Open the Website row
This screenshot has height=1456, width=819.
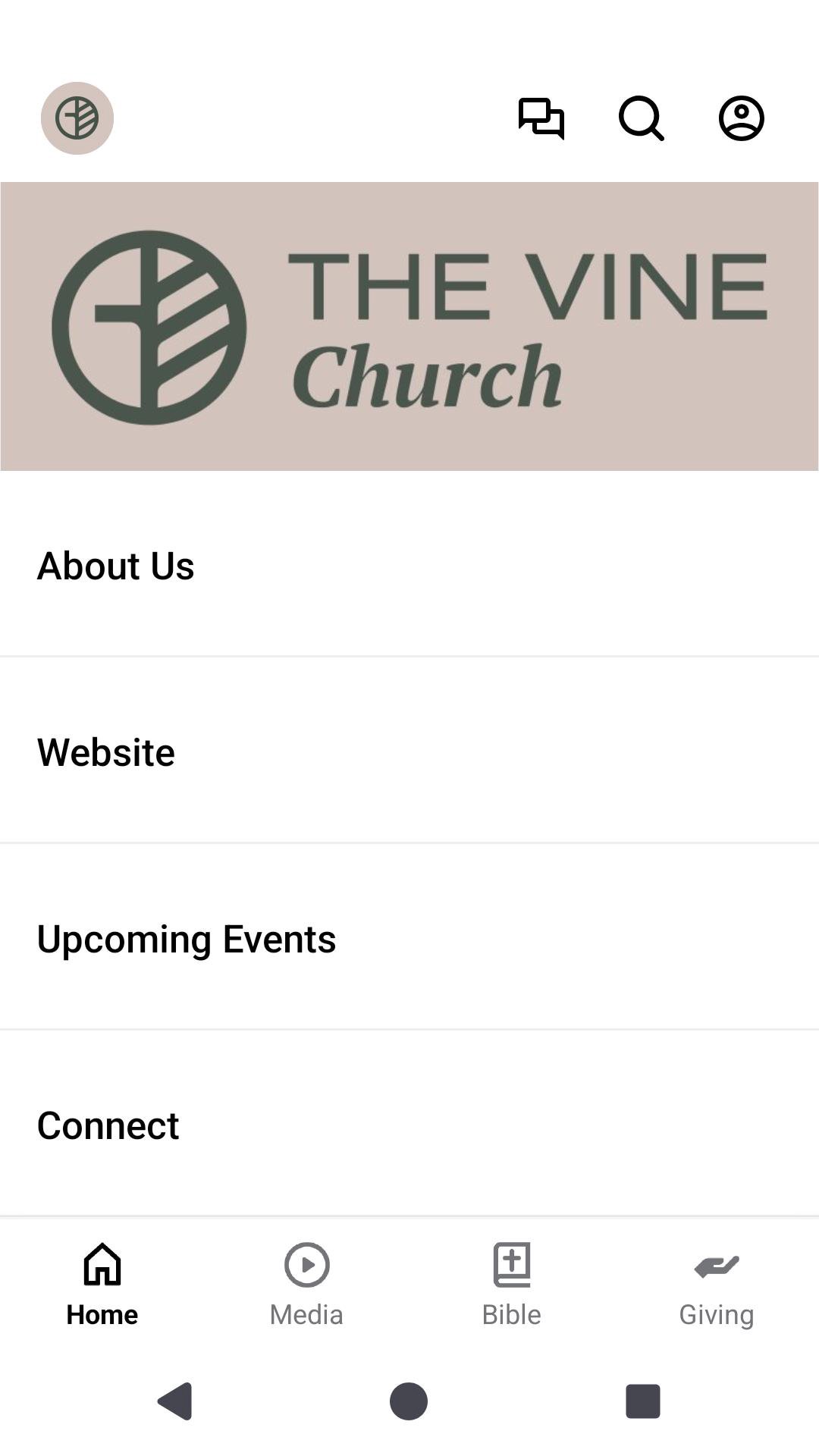[409, 752]
